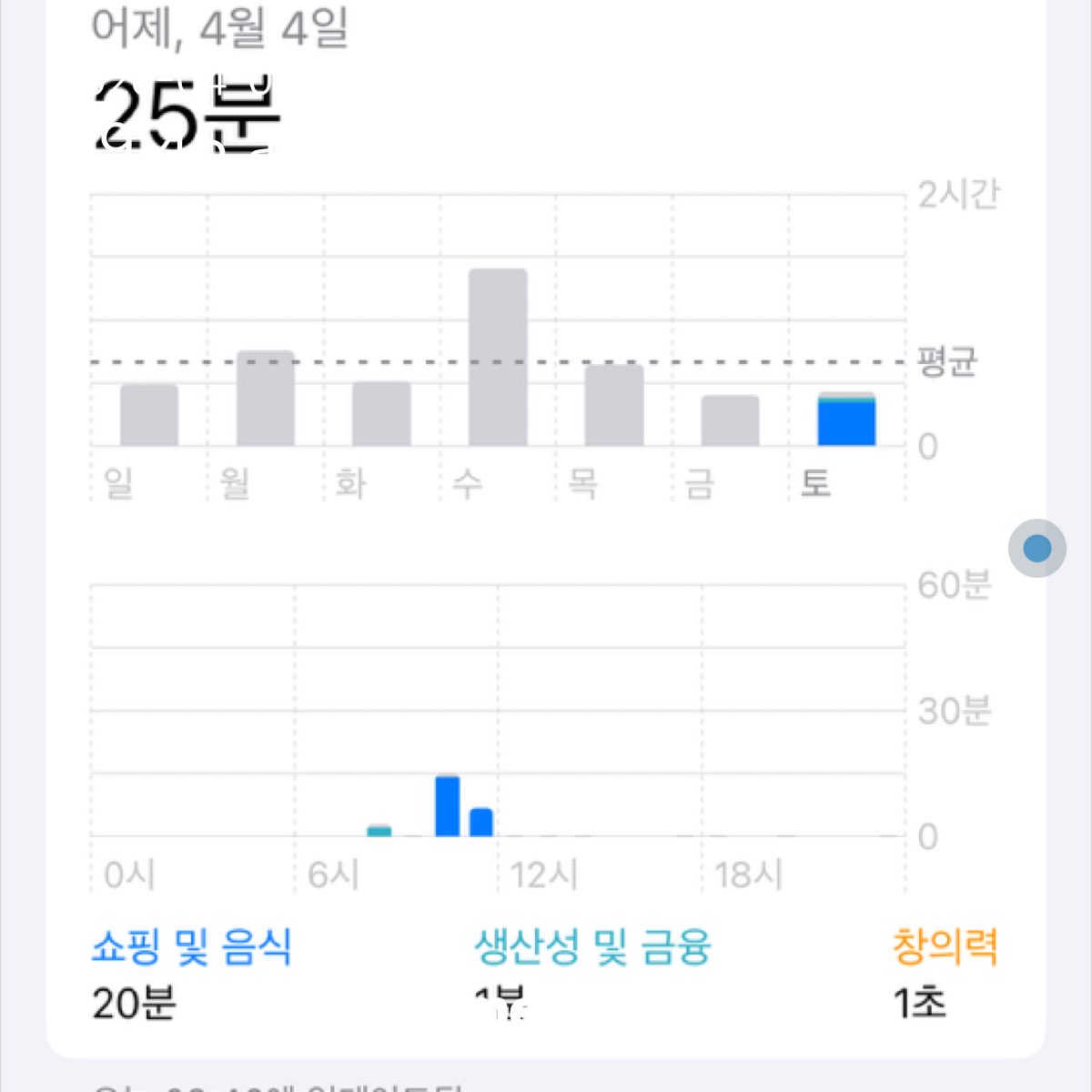This screenshot has width=1092, height=1092.
Task: Select the Wednesday (수) usage bar
Action: (x=498, y=358)
